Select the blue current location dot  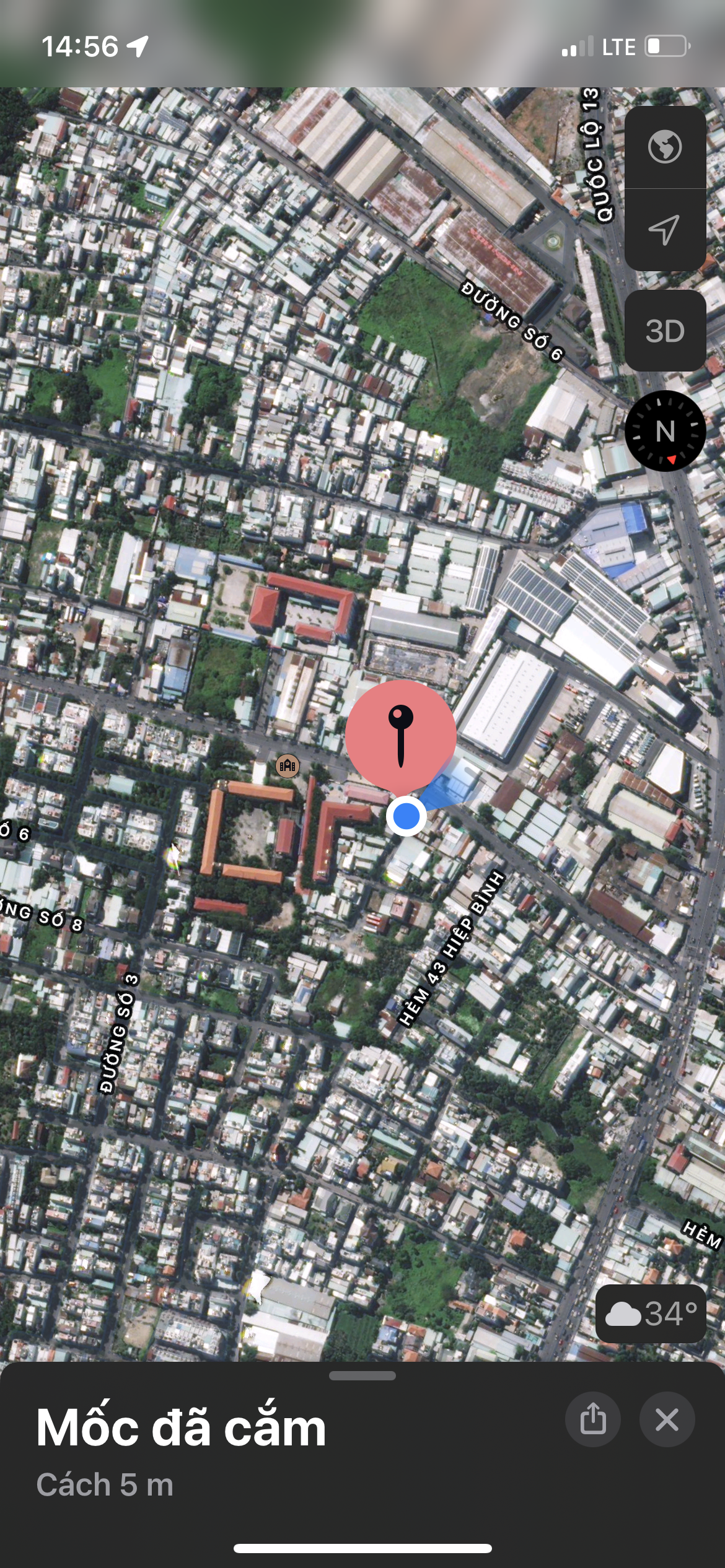[x=406, y=816]
